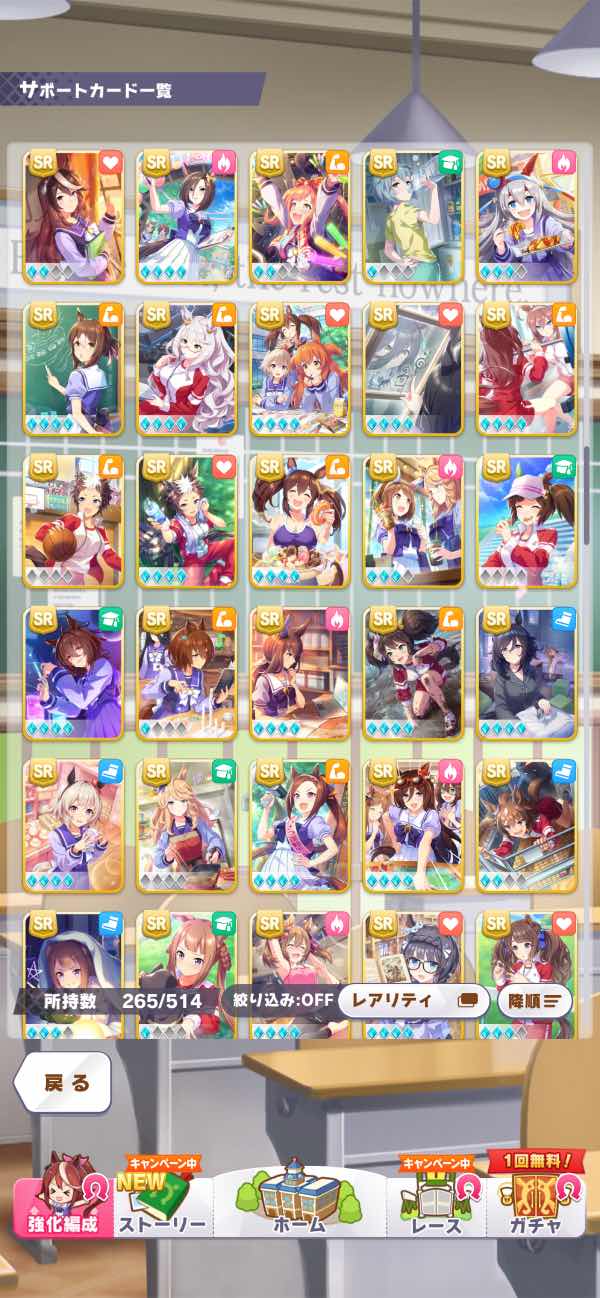The height and width of the screenshot is (1298, 600).
Task: Tap the 戻る back button
Action: tap(62, 1083)
